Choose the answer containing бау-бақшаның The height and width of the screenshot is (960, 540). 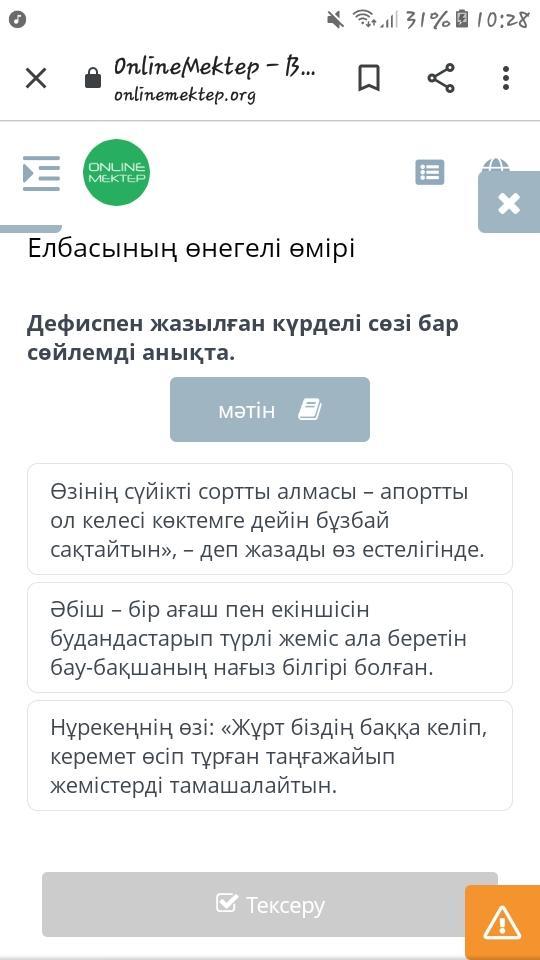pyautogui.click(x=270, y=637)
